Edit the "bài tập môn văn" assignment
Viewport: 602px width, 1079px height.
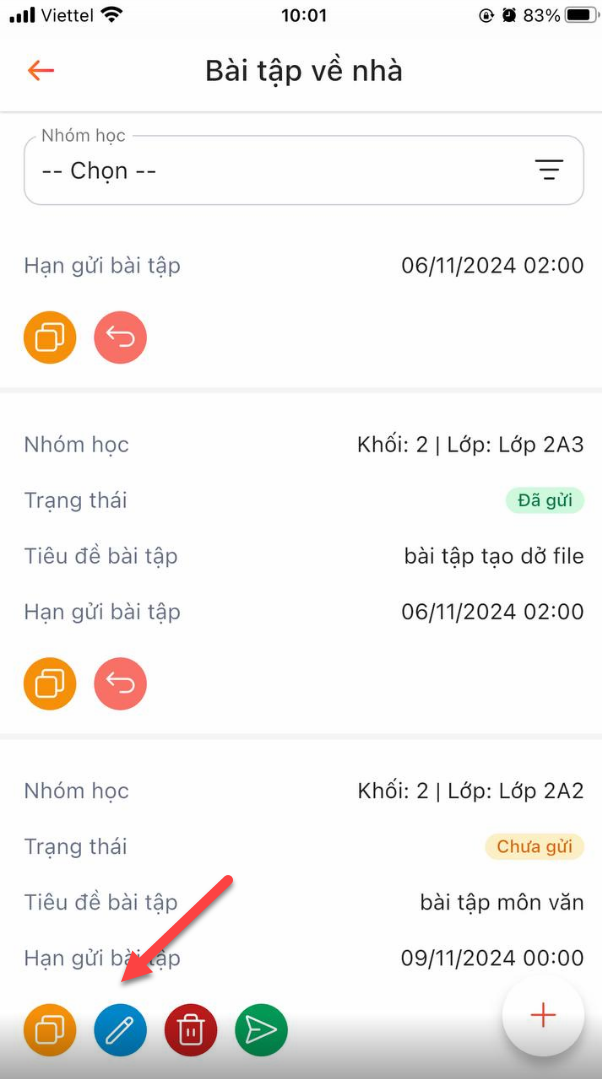coord(120,1030)
